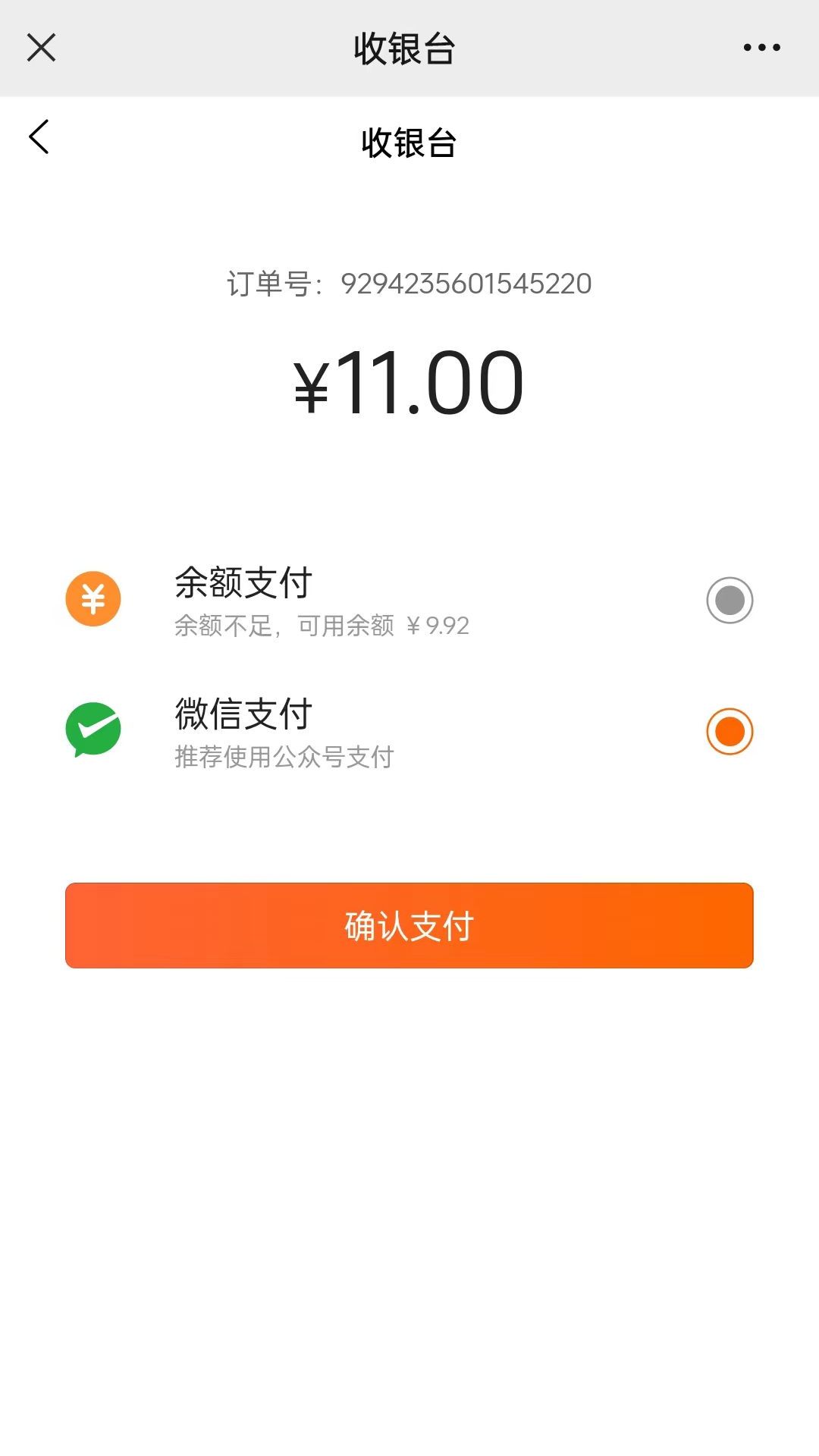
Task: Tap the chevron beside the 收银台 header
Action: (x=39, y=137)
